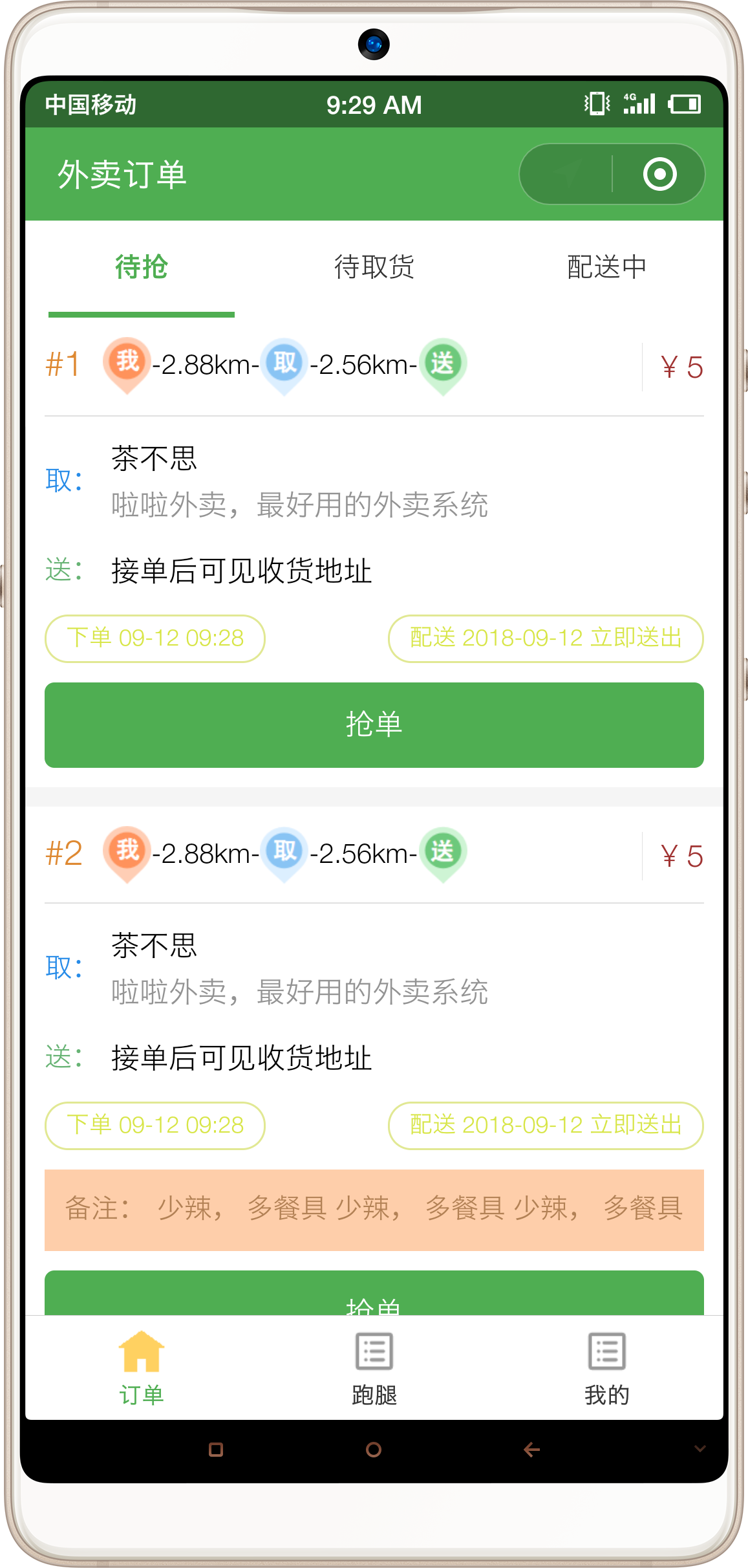Open order #2 card details
The height and width of the screenshot is (1568, 748).
click(x=374, y=992)
